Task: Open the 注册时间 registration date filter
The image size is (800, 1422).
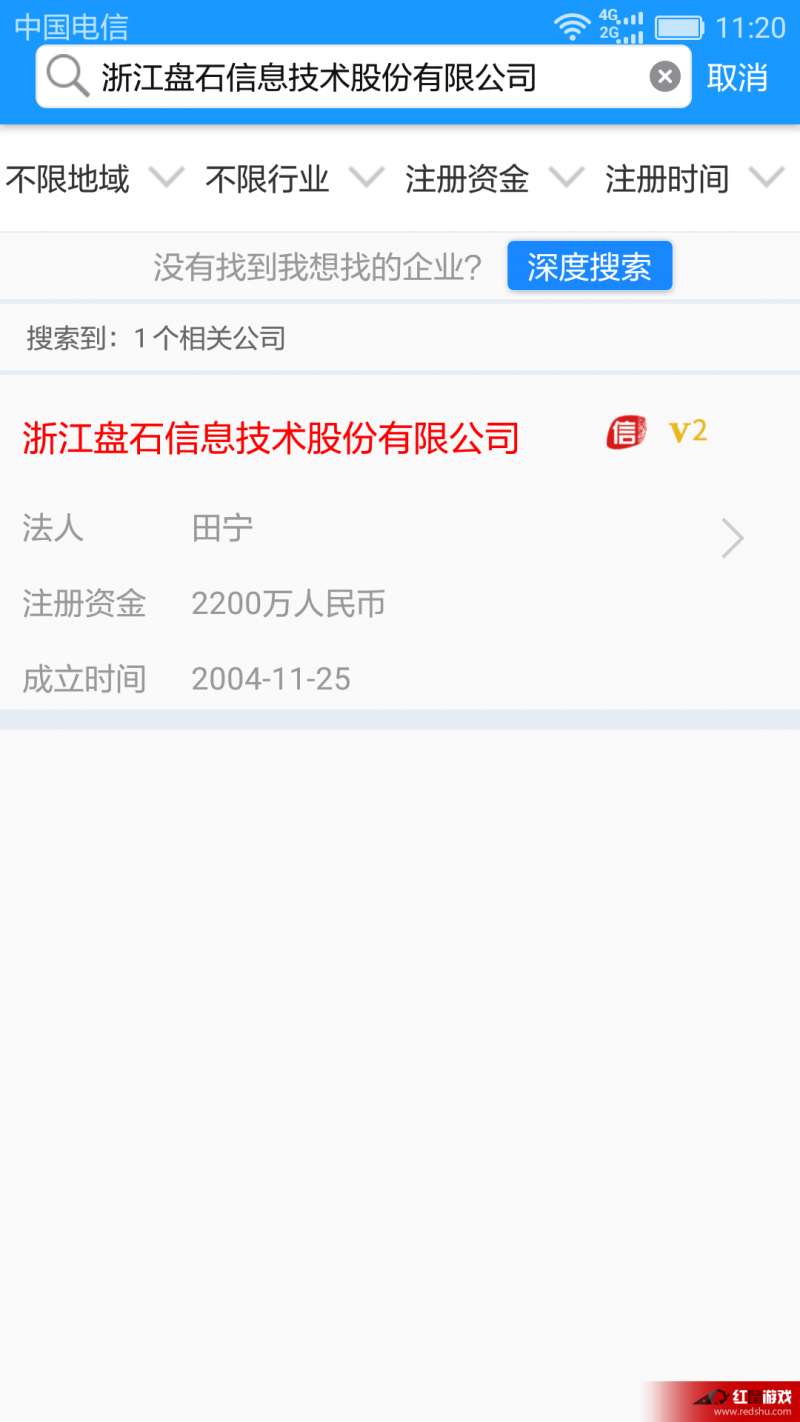Action: click(x=695, y=179)
